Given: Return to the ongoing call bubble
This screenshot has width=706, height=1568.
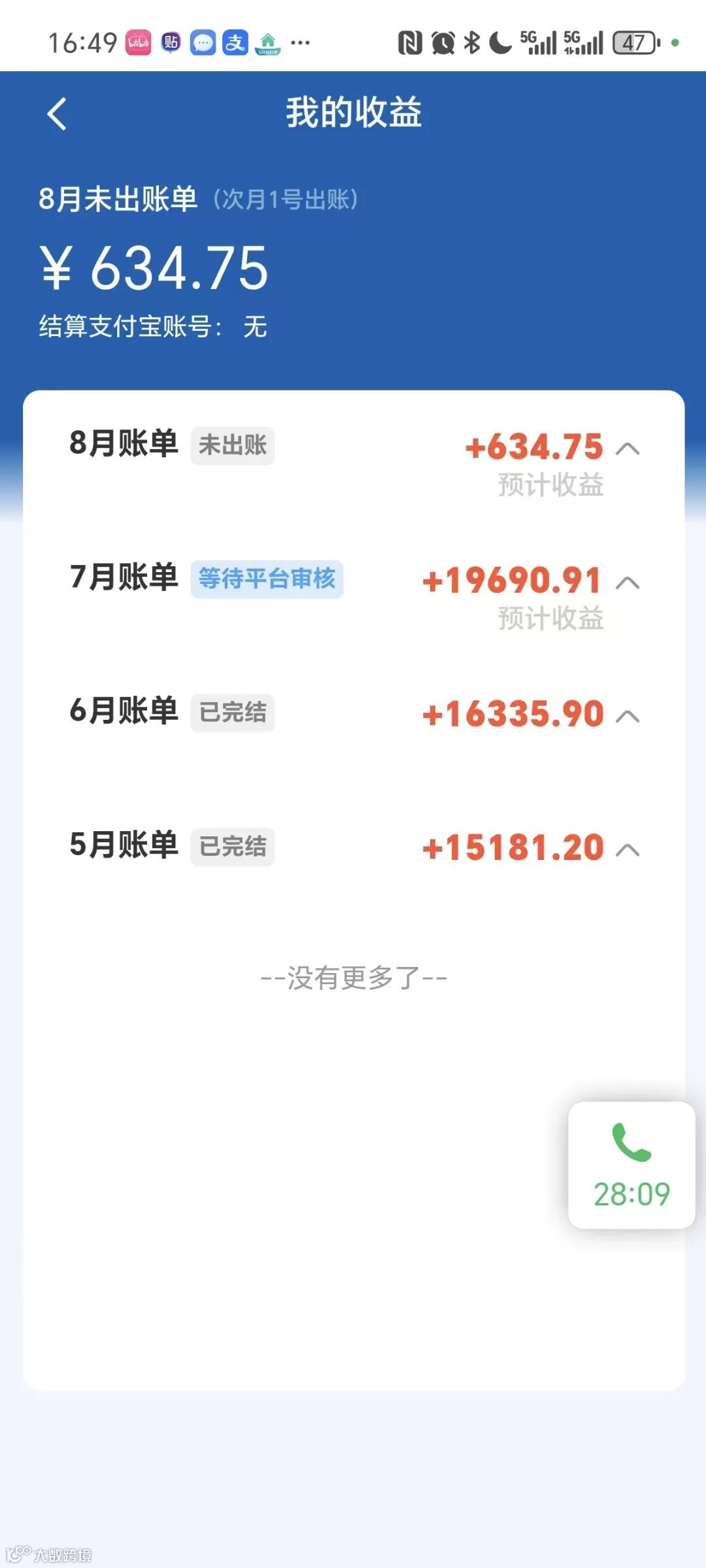Looking at the screenshot, I should pyautogui.click(x=631, y=1165).
